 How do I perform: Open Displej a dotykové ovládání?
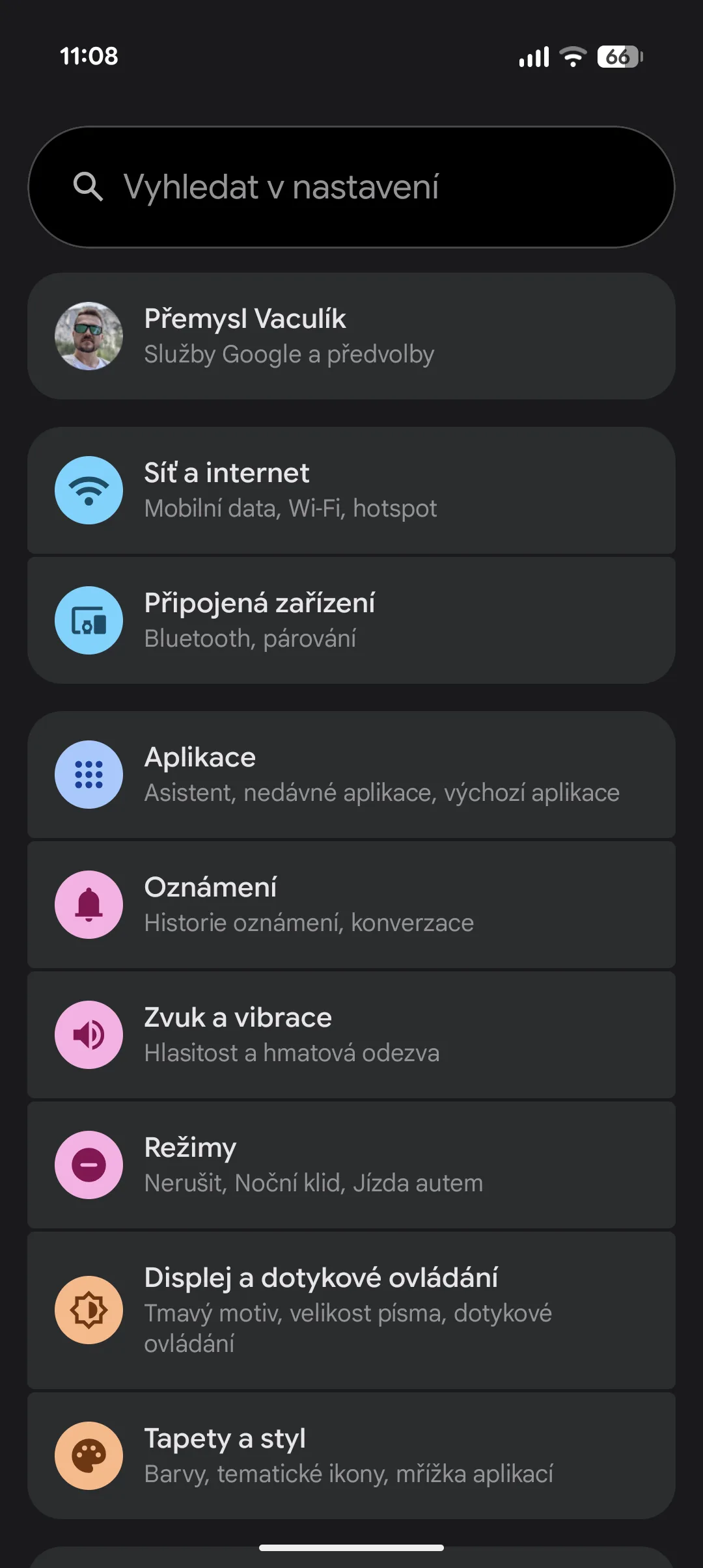351,1309
